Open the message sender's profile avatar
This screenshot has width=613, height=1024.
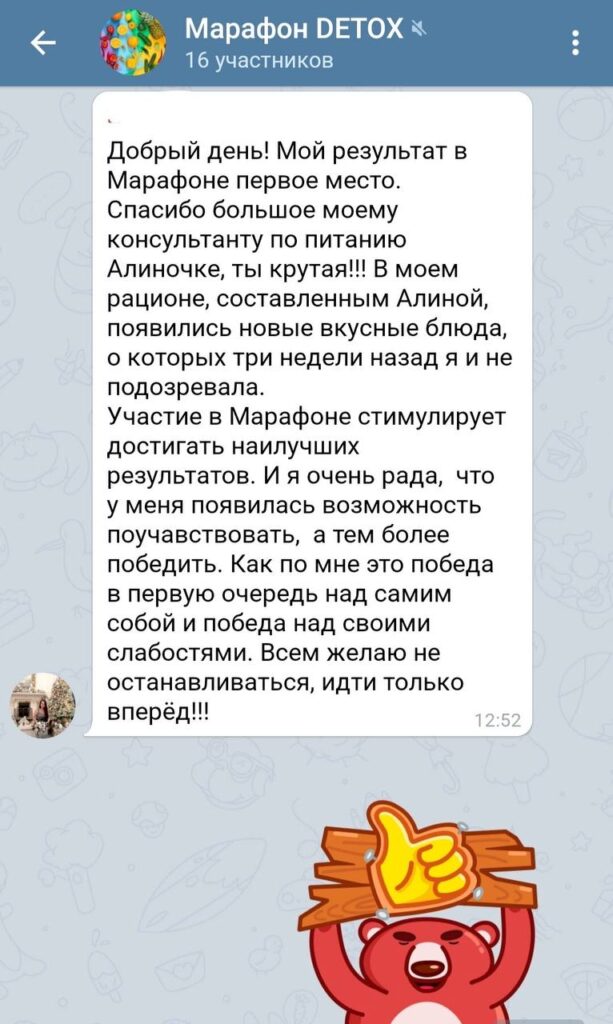point(42,704)
